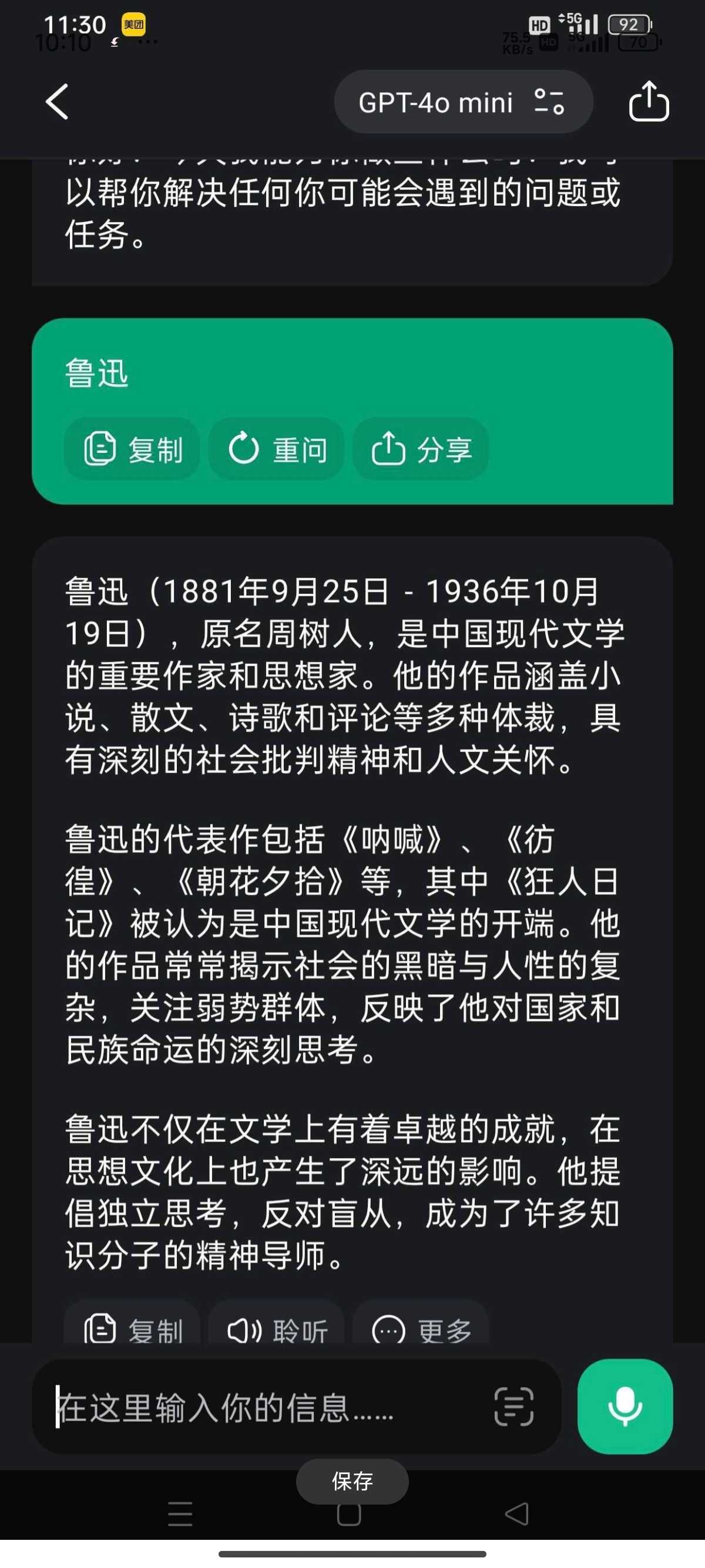Open recent apps from navigation bar
Viewport: 705px width, 1568px height.
[180, 1514]
